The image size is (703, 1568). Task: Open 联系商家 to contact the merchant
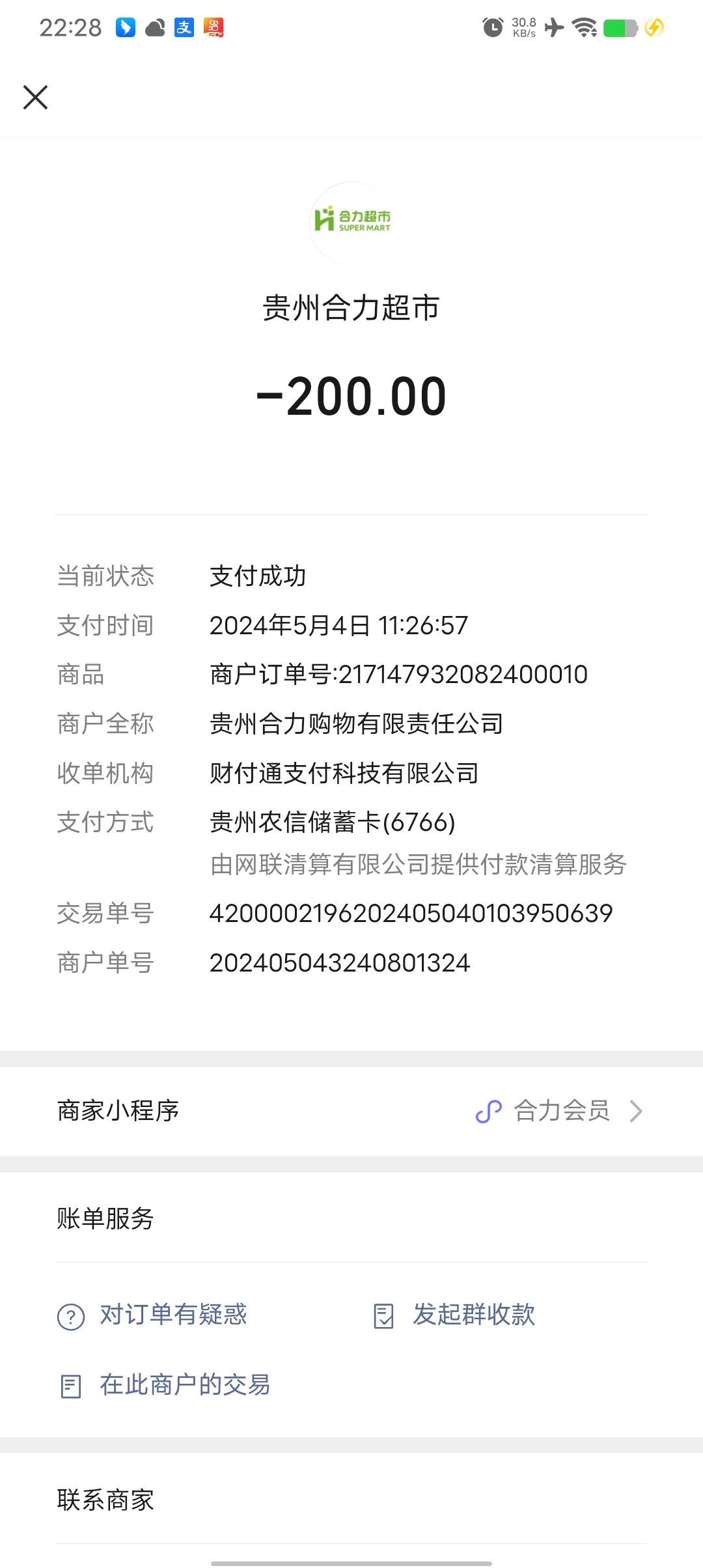click(x=106, y=1500)
